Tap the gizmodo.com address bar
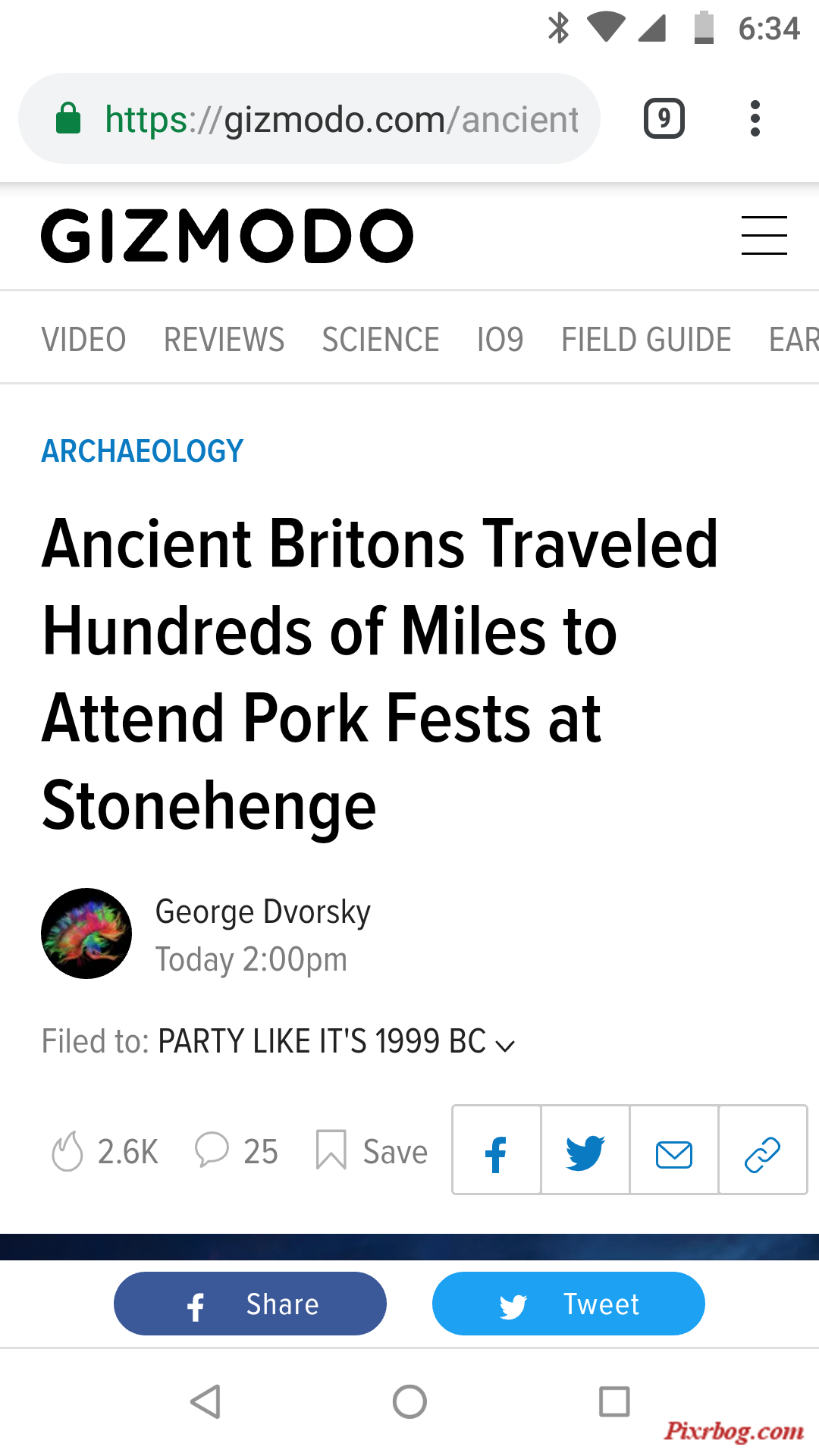 tap(309, 118)
